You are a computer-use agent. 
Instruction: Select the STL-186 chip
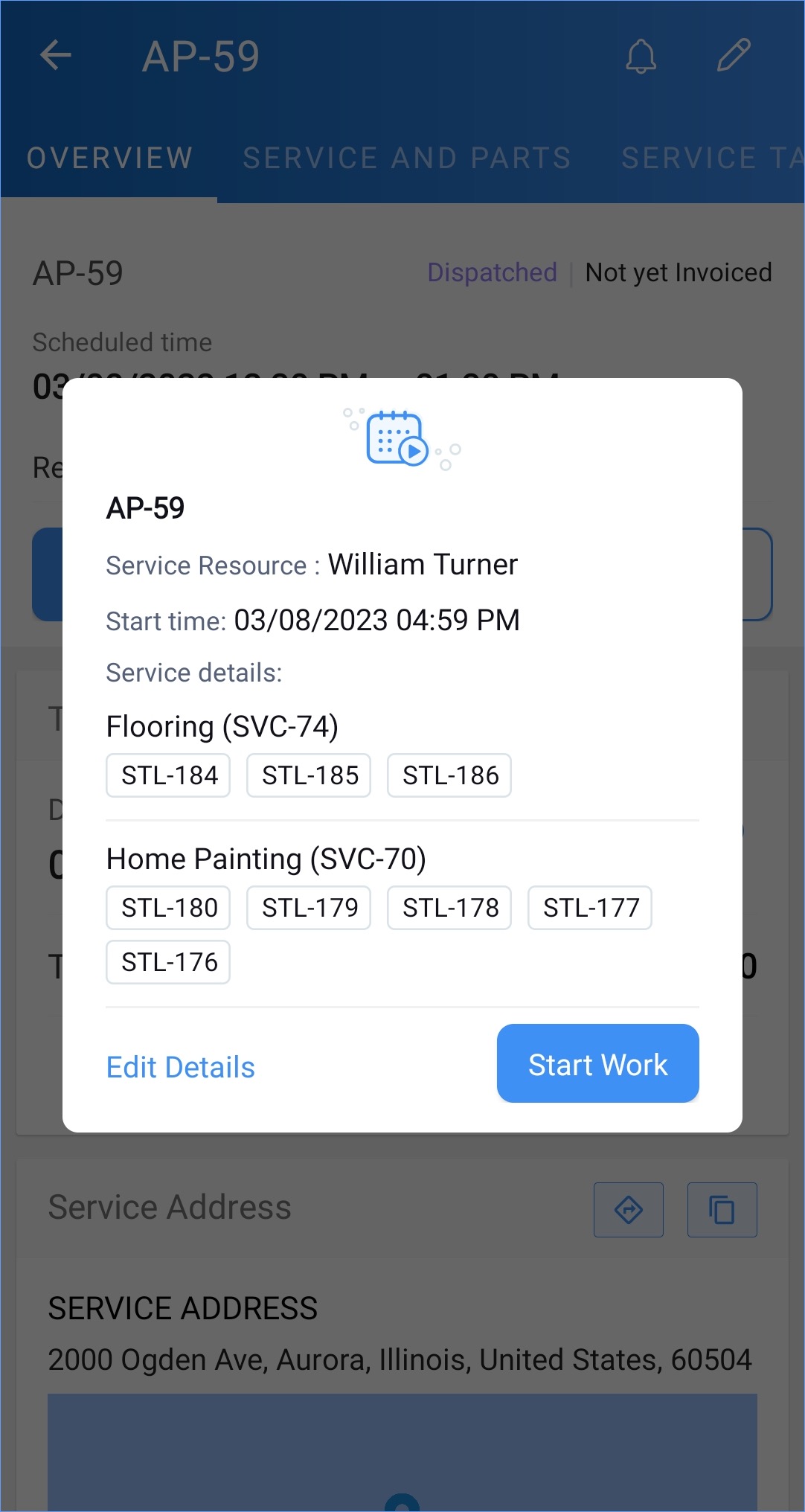click(449, 775)
